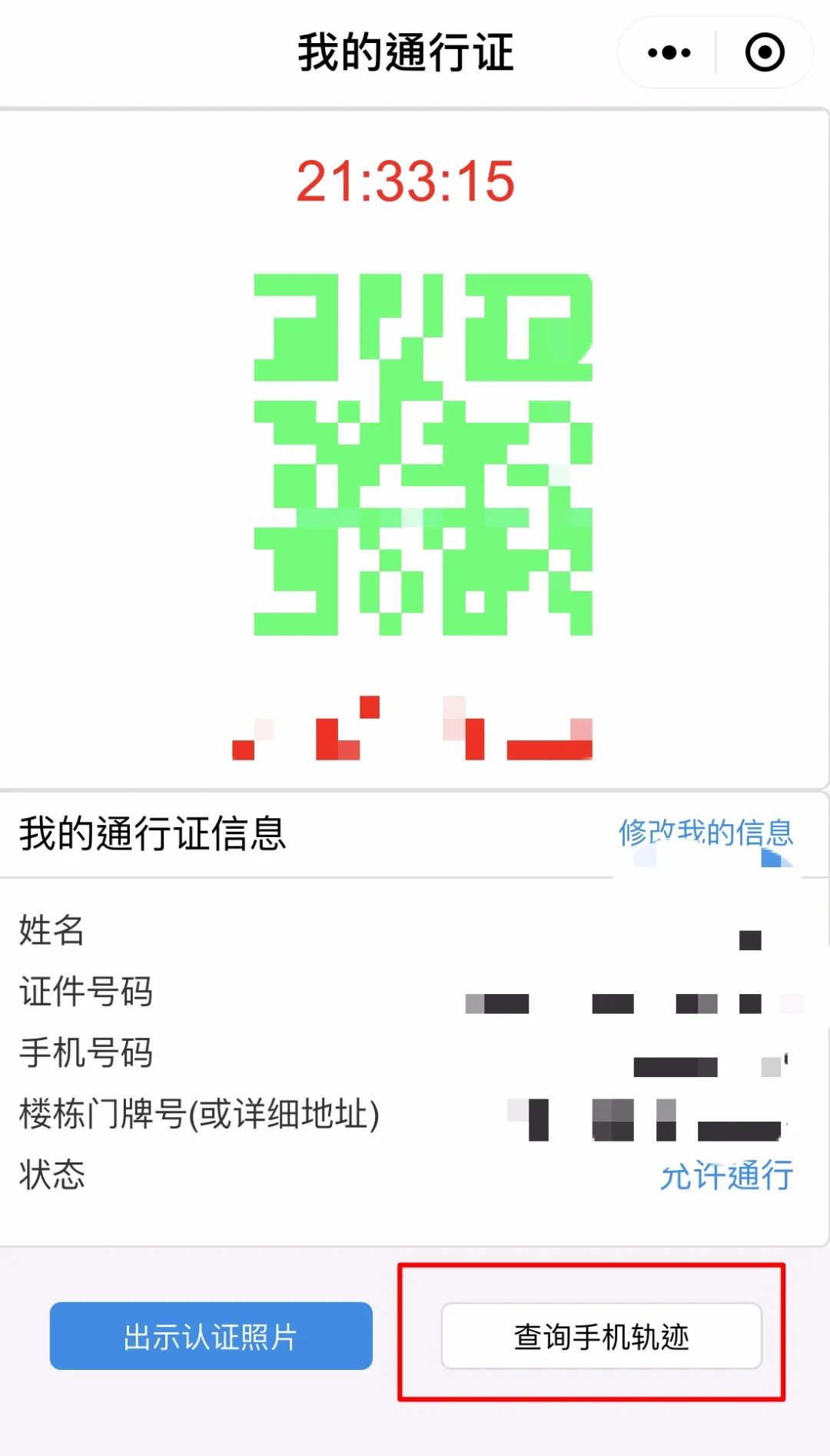
Task: Click the red pixel stamp below QR code
Action: coord(415,726)
